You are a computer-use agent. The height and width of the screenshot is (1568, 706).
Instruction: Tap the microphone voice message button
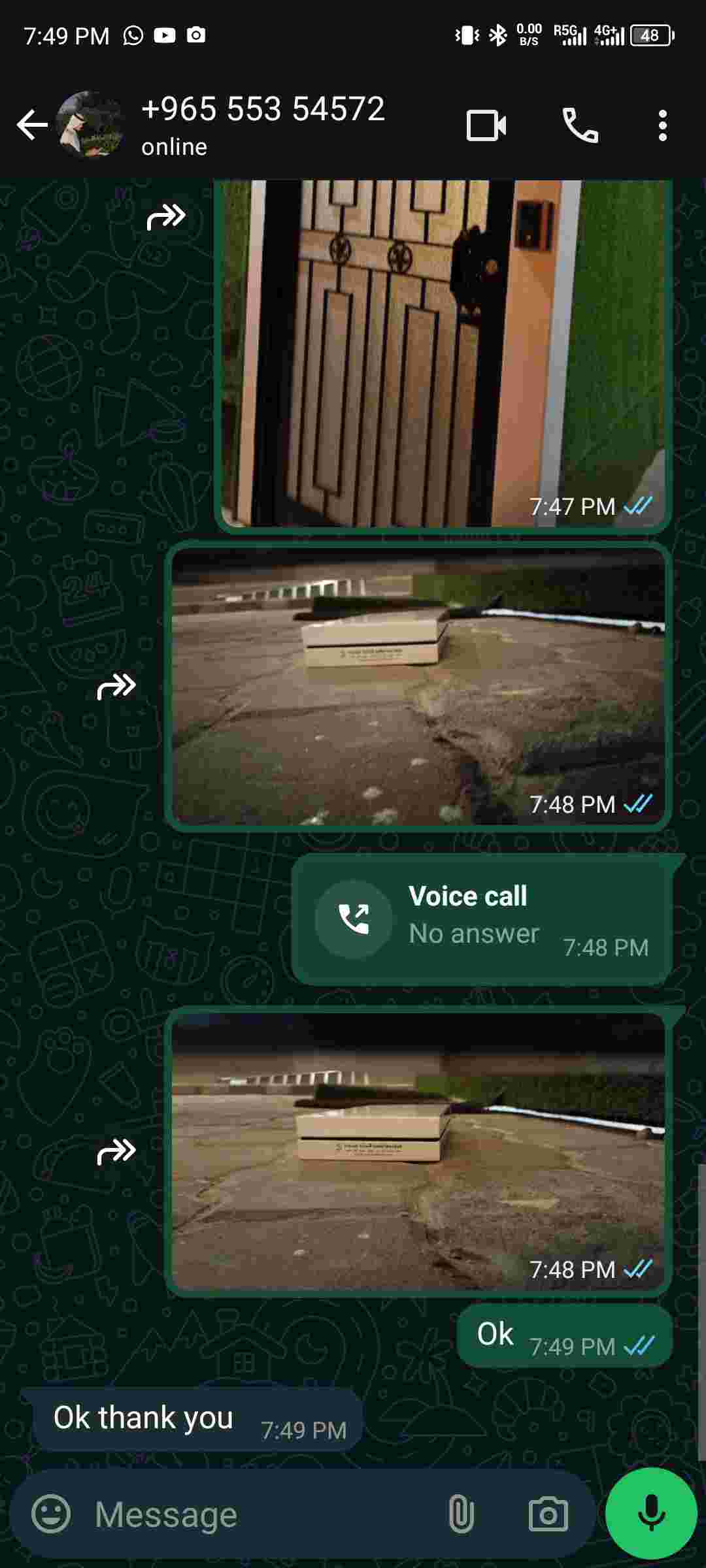coord(651,1512)
